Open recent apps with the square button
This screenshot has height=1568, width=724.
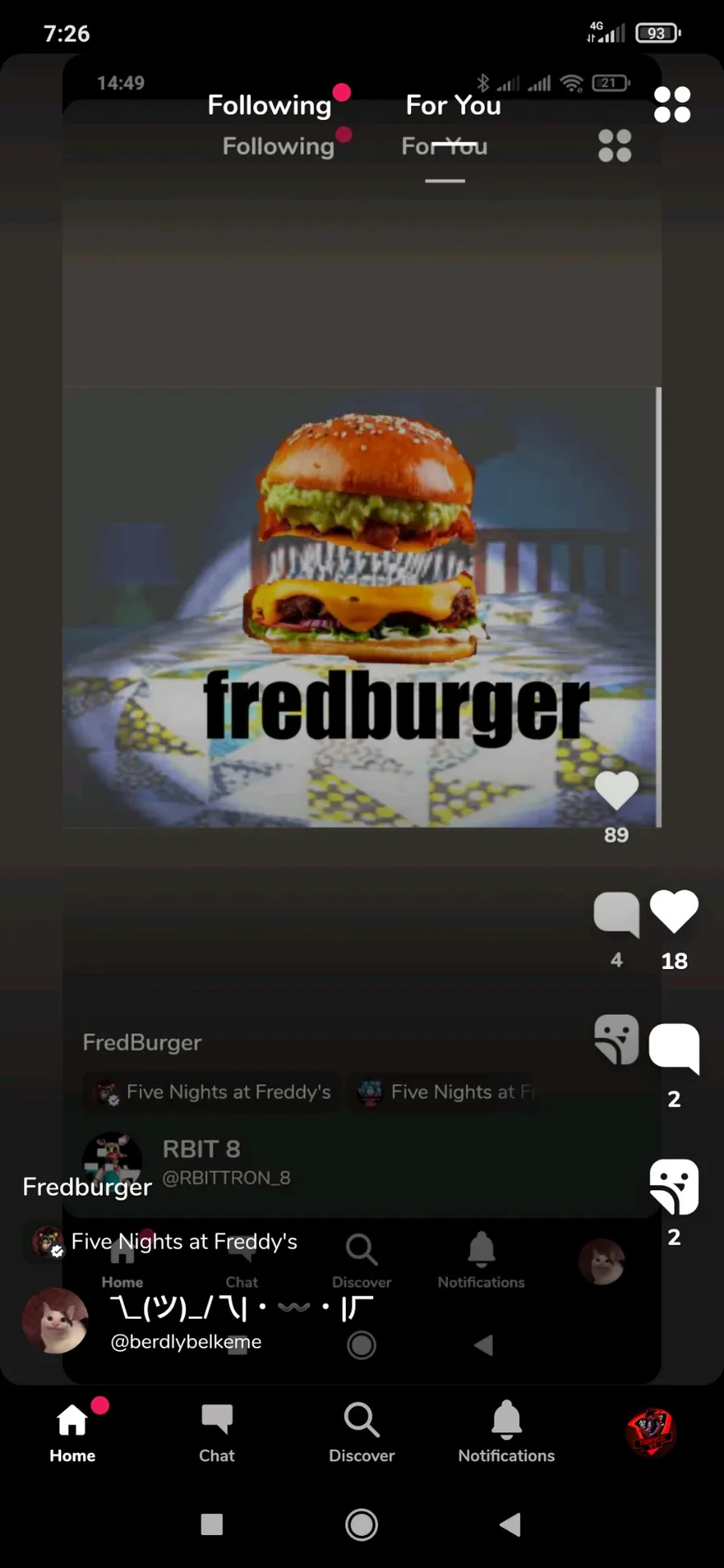tap(212, 1524)
